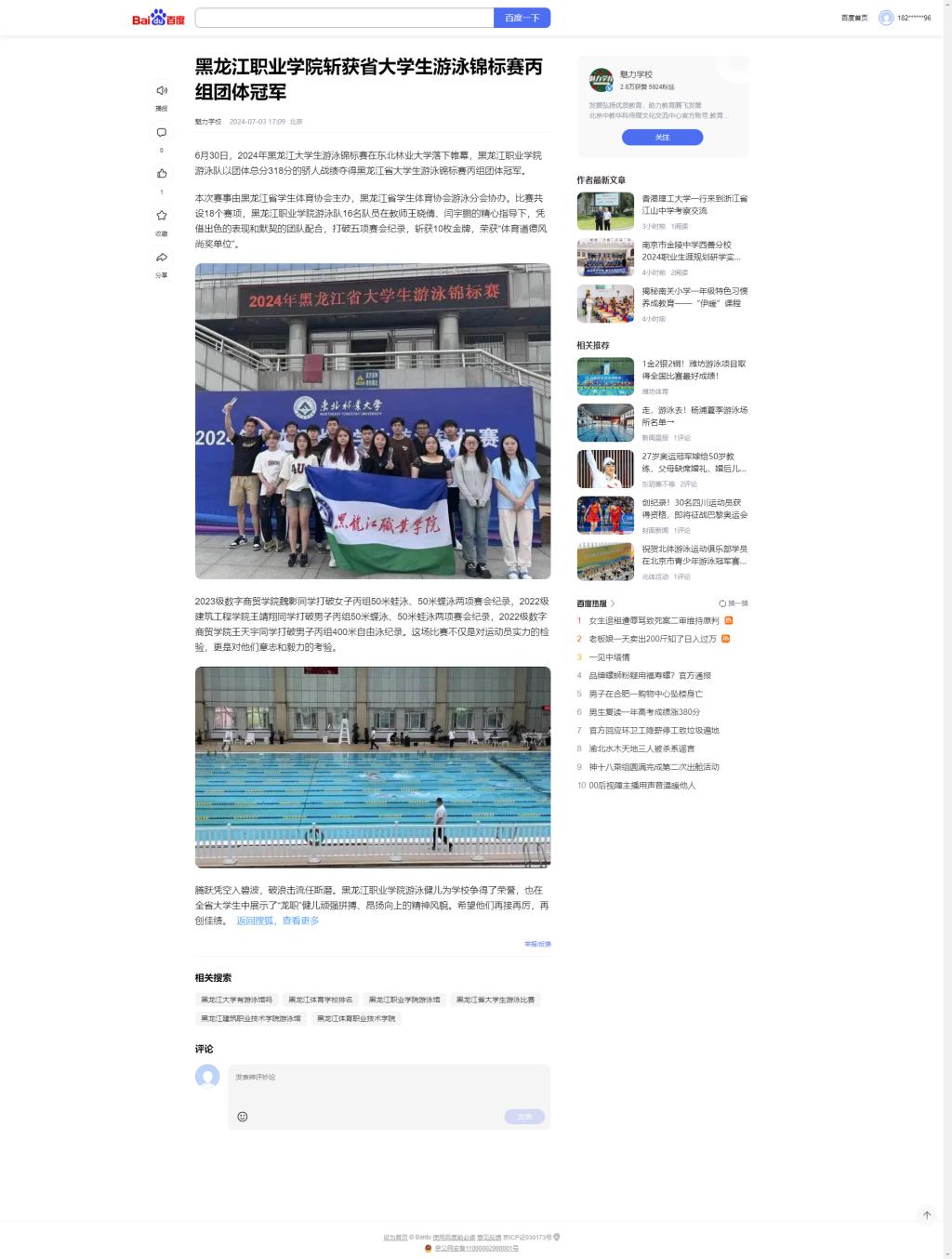Tap the 百度一下 search button
This screenshot has height=1259, width=952.
pos(522,18)
